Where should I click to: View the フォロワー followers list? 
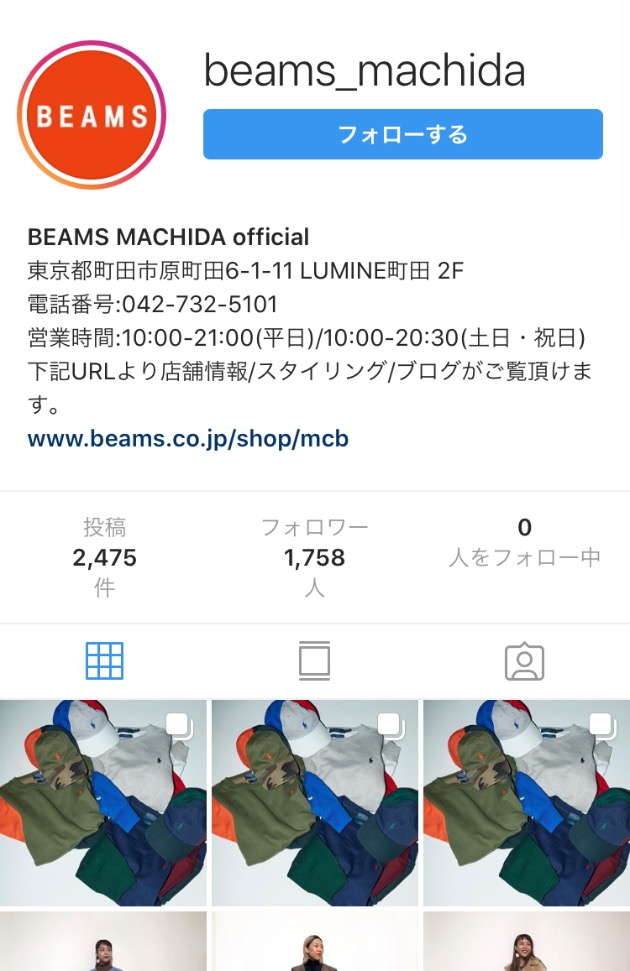click(314, 557)
